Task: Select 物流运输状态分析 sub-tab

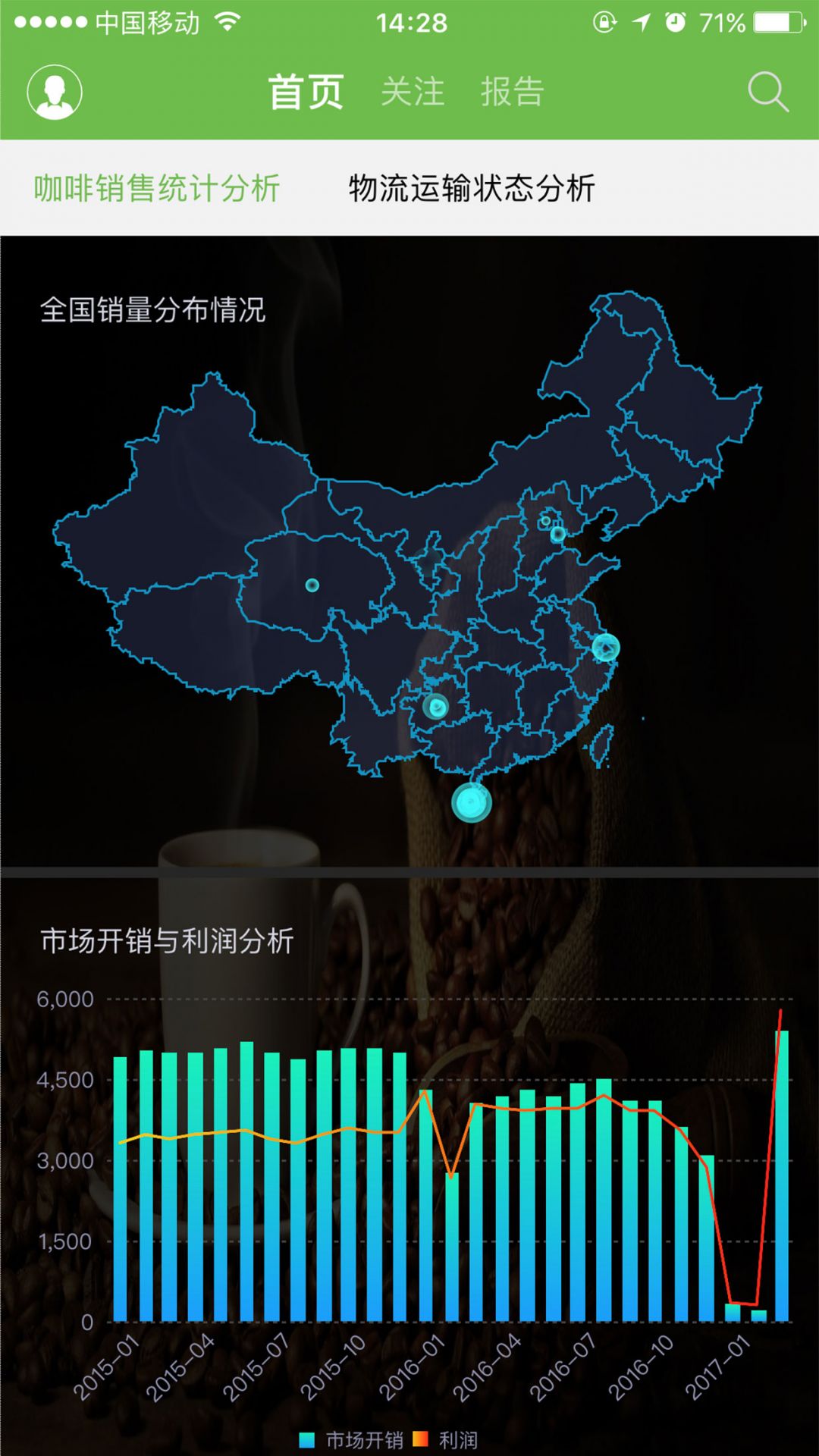Action: click(x=472, y=188)
